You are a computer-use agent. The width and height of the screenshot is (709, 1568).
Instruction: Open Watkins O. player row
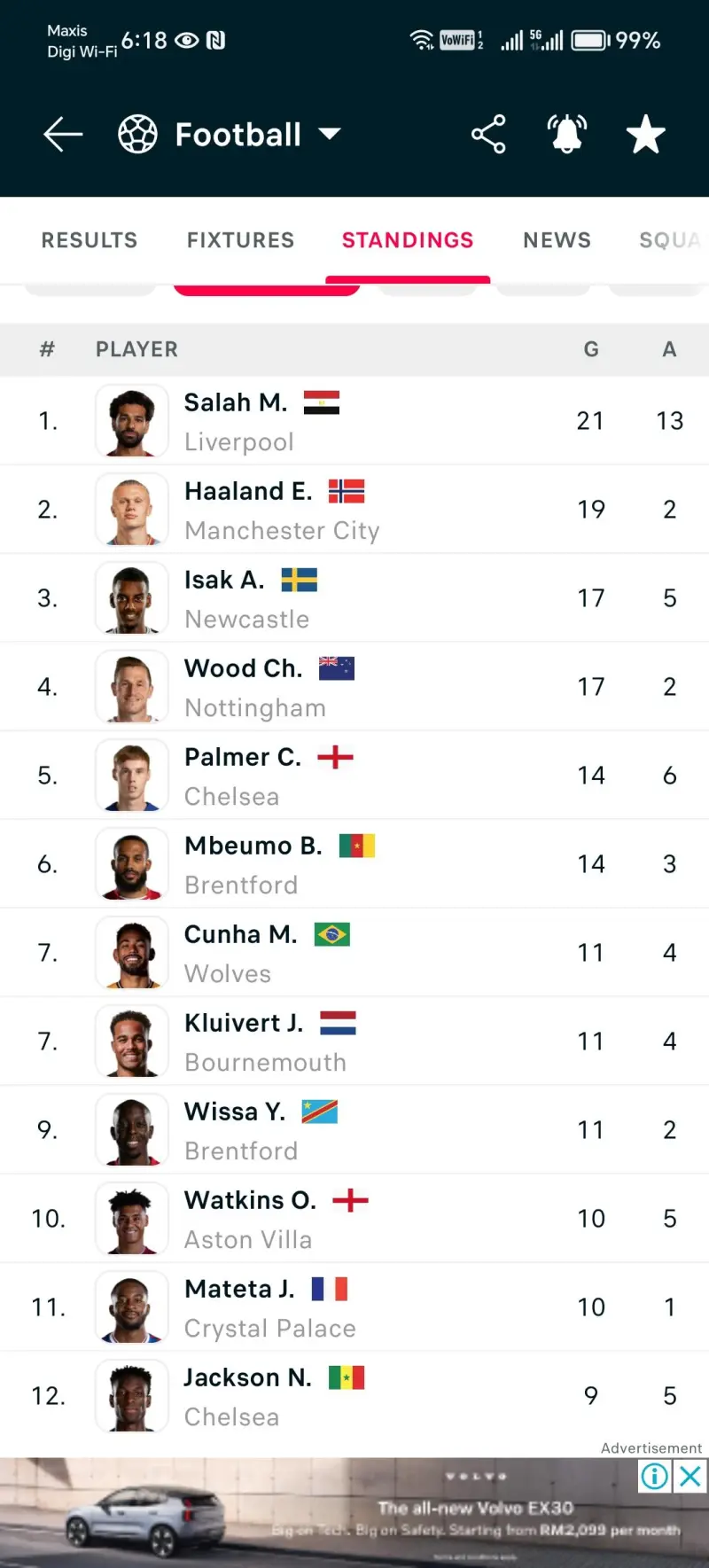354,1219
